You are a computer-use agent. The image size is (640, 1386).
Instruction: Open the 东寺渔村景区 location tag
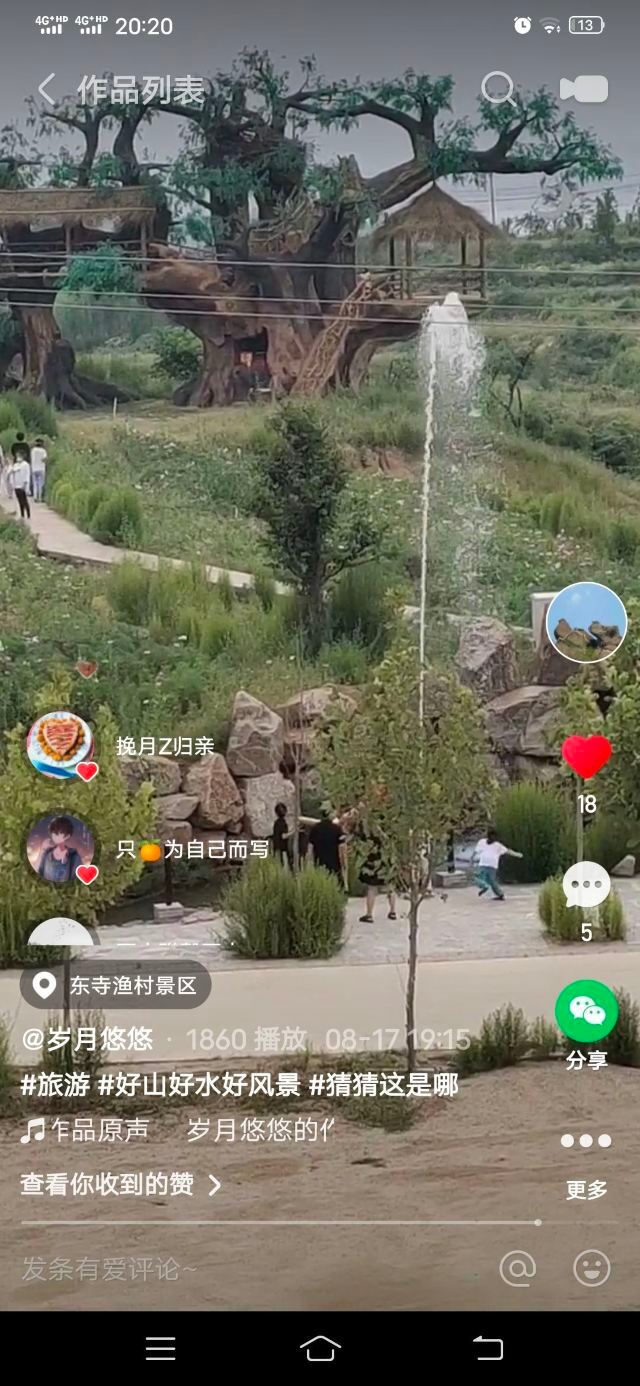[x=115, y=986]
